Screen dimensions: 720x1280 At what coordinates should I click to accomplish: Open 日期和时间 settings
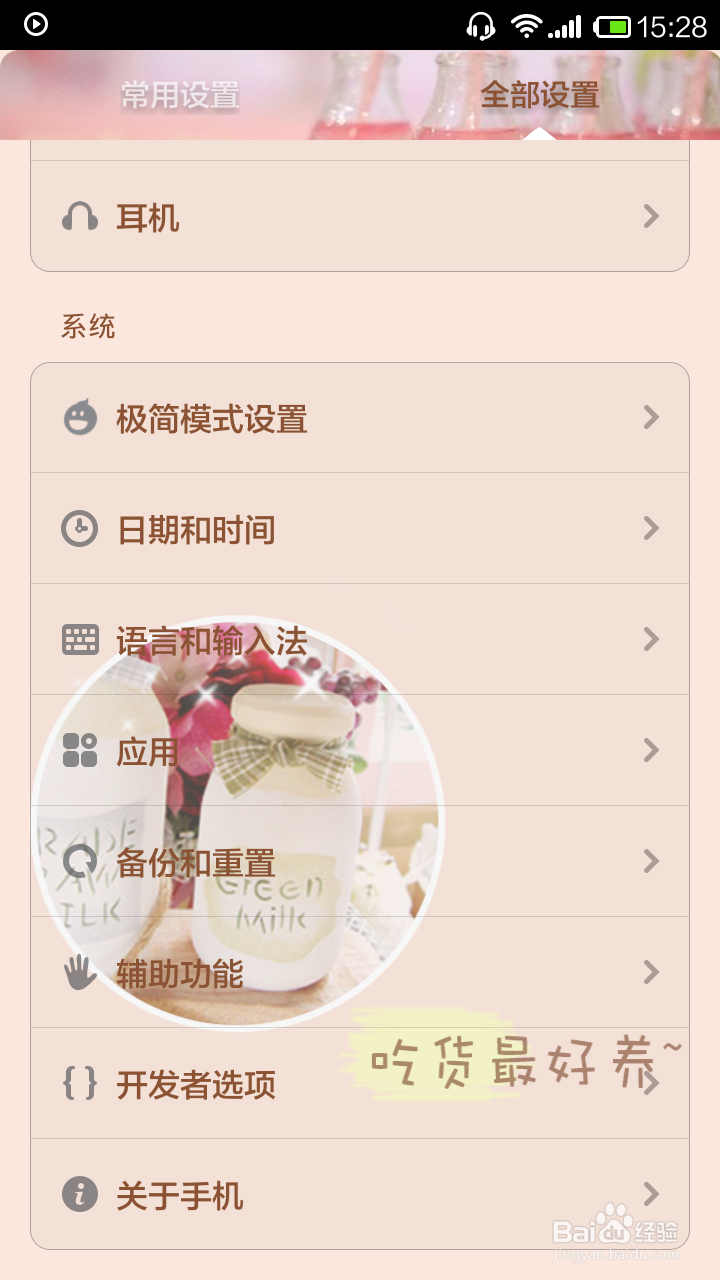(360, 528)
